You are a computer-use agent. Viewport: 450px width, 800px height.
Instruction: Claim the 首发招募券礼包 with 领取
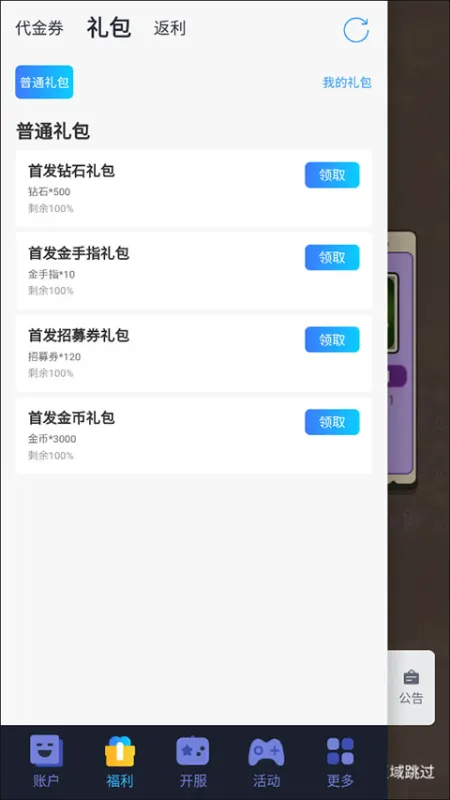(x=332, y=340)
